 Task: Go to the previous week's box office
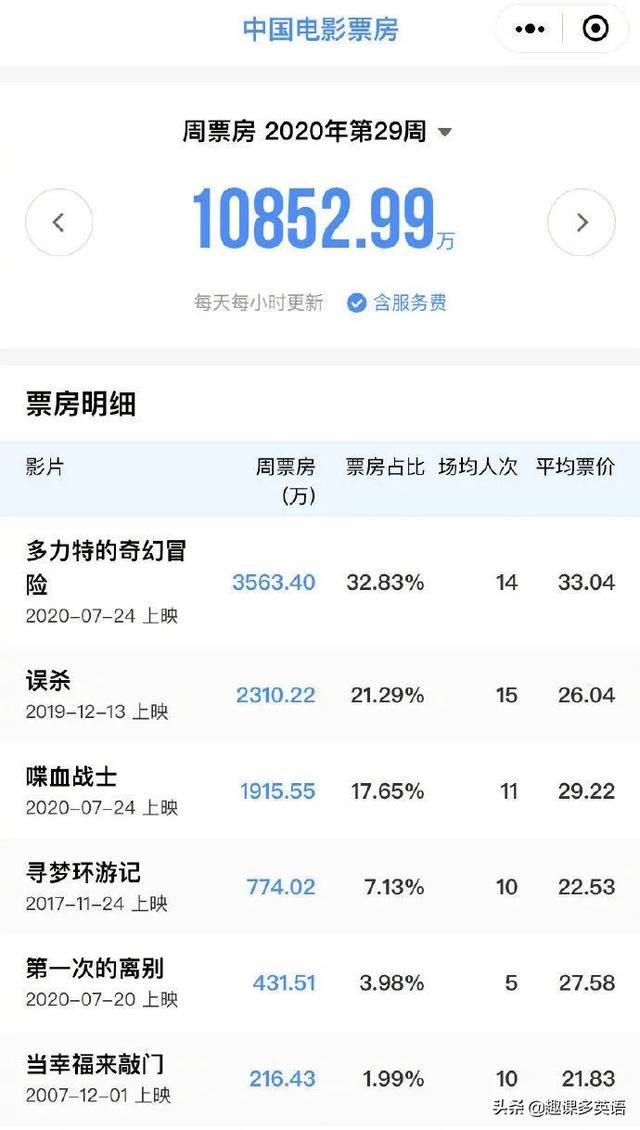tap(59, 222)
